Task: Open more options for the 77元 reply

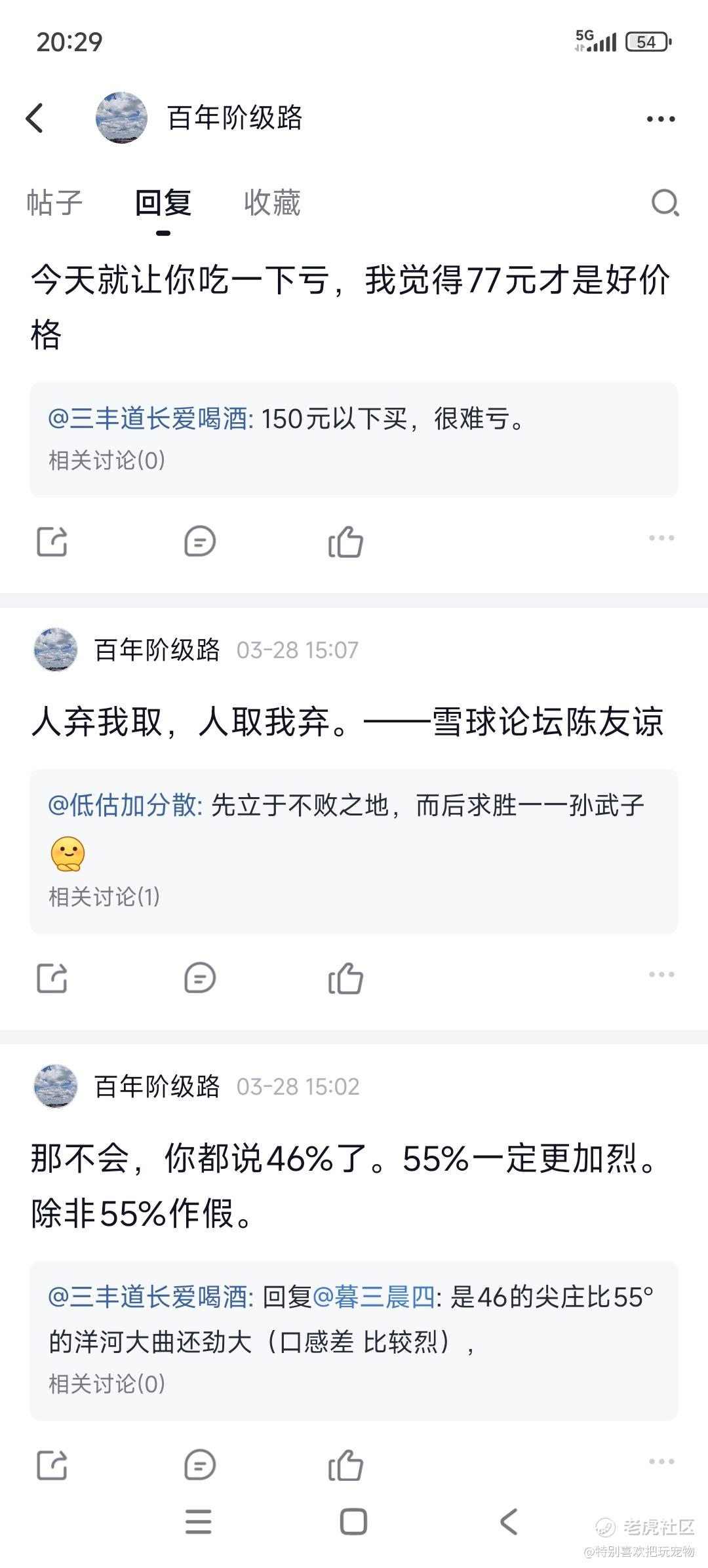Action: pyautogui.click(x=661, y=538)
